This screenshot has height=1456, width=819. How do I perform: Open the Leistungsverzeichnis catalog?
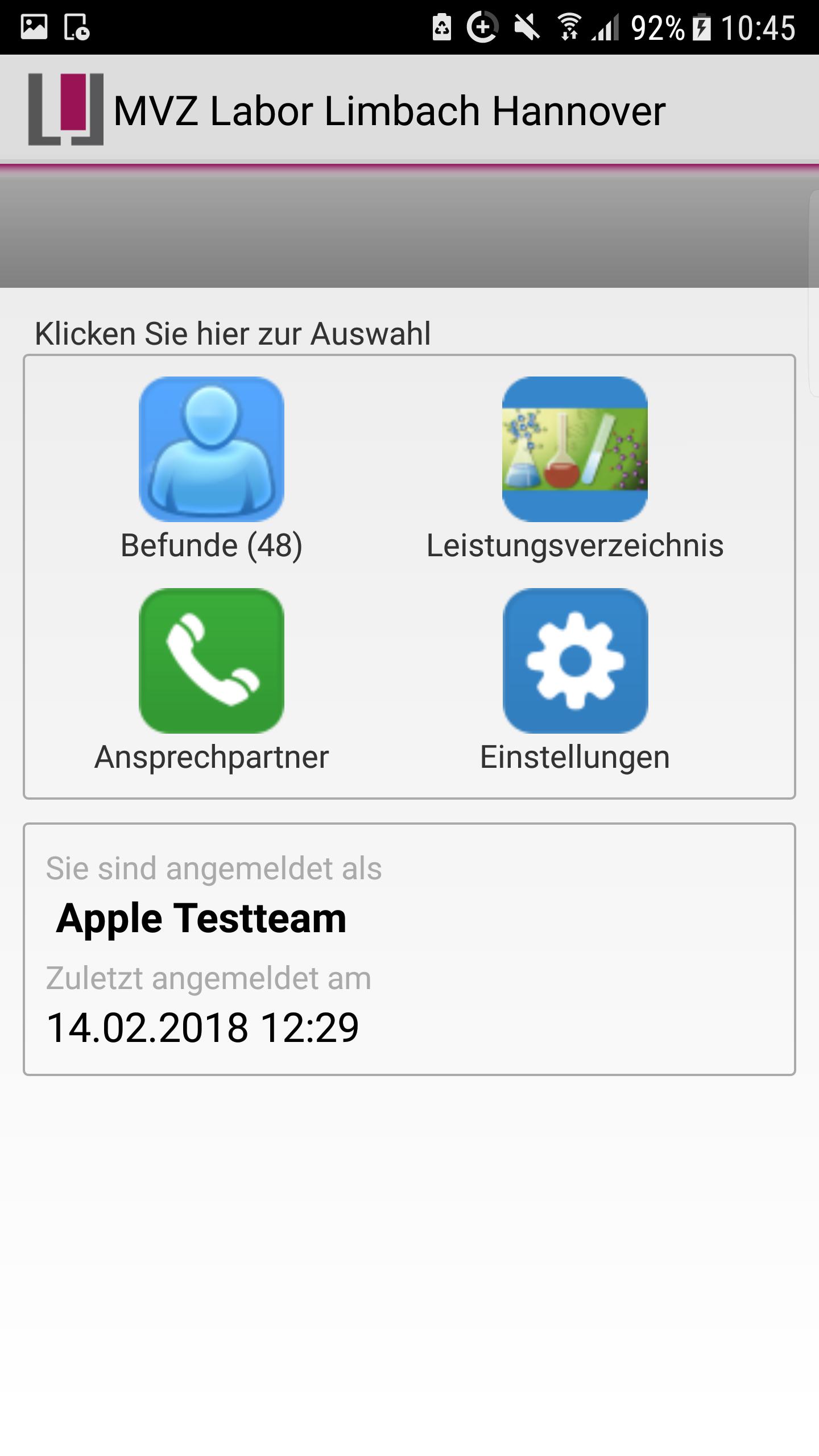coord(574,449)
